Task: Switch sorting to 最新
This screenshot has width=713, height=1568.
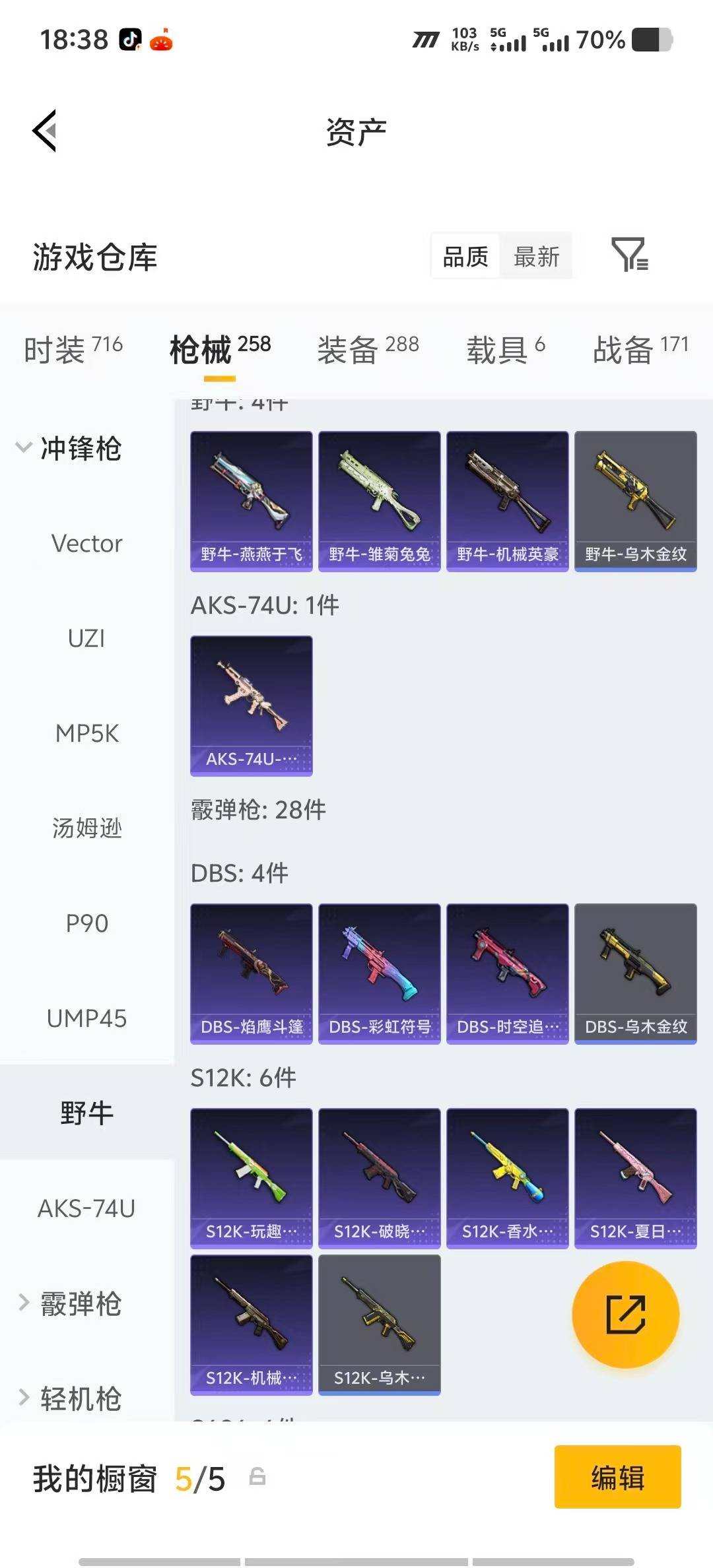Action: 536,256
